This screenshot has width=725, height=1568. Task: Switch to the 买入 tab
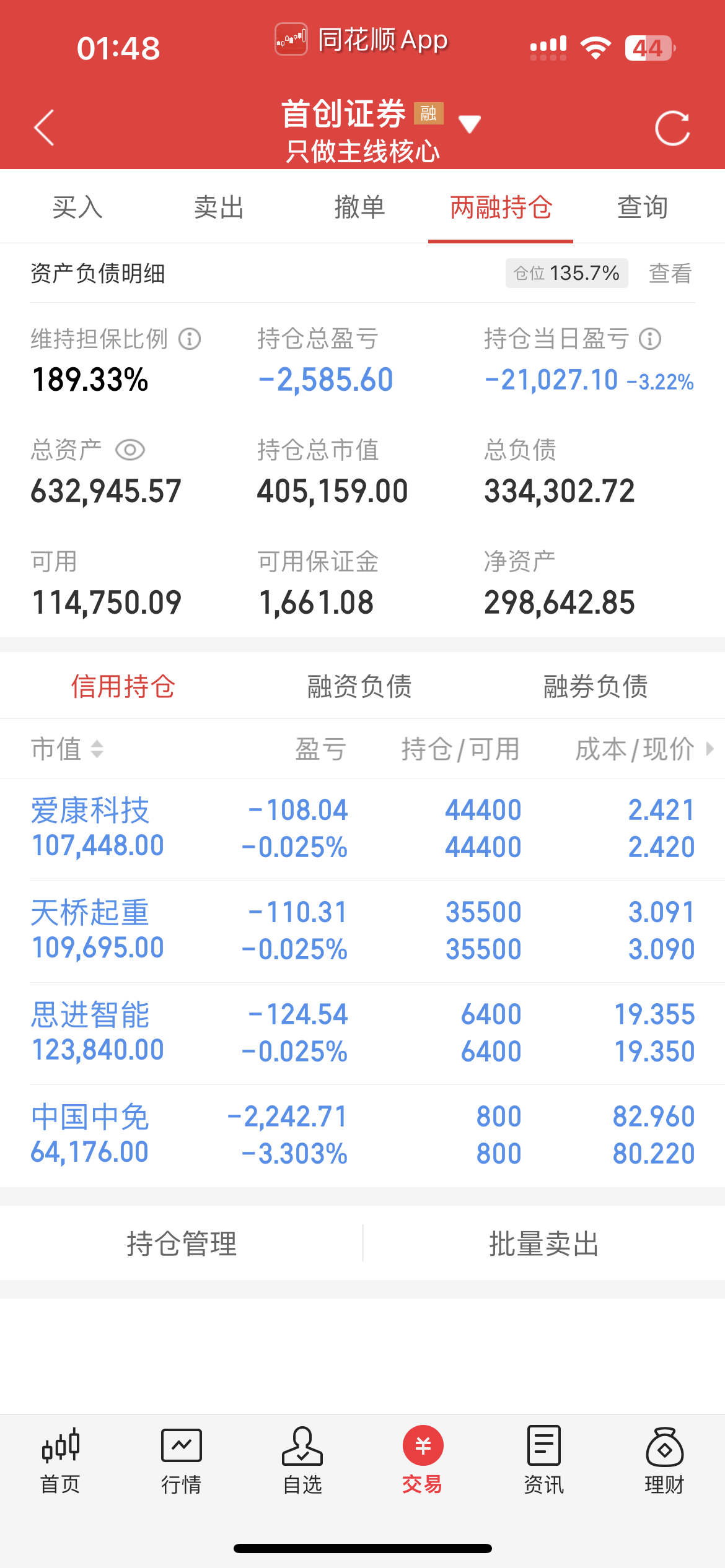77,207
